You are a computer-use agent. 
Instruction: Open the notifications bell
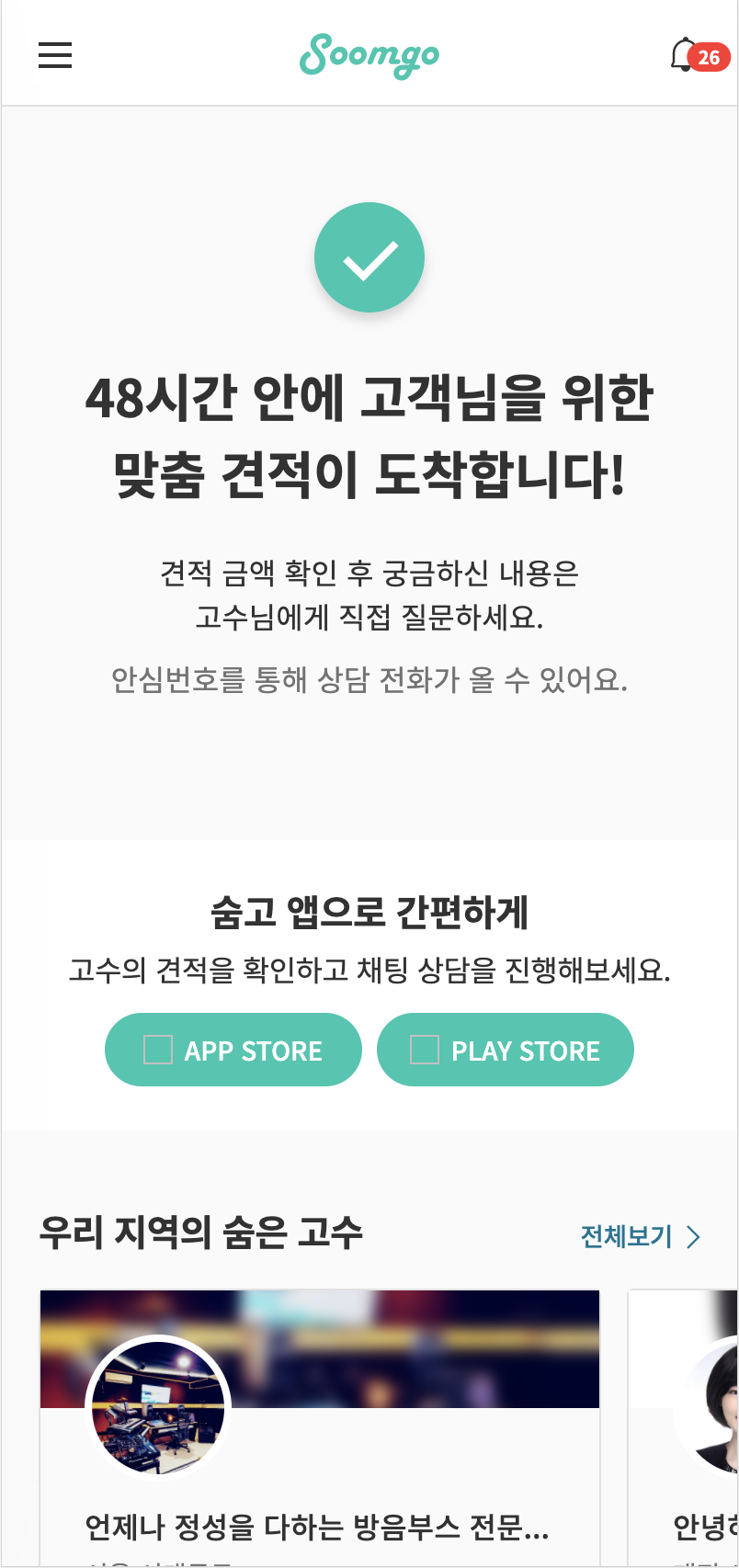[x=699, y=57]
